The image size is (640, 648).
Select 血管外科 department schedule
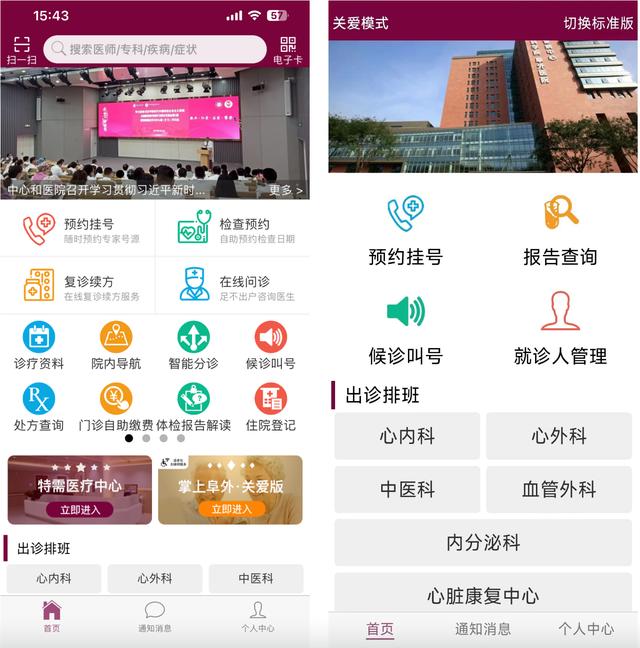(x=559, y=490)
